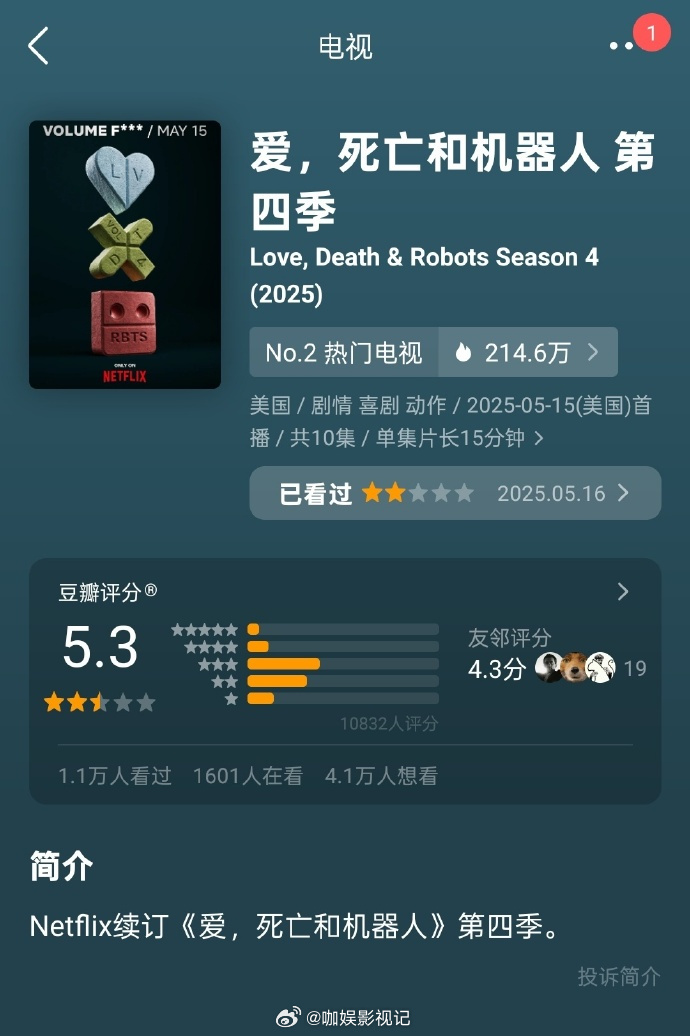Edit my 已看过 two-star rating

454,493
